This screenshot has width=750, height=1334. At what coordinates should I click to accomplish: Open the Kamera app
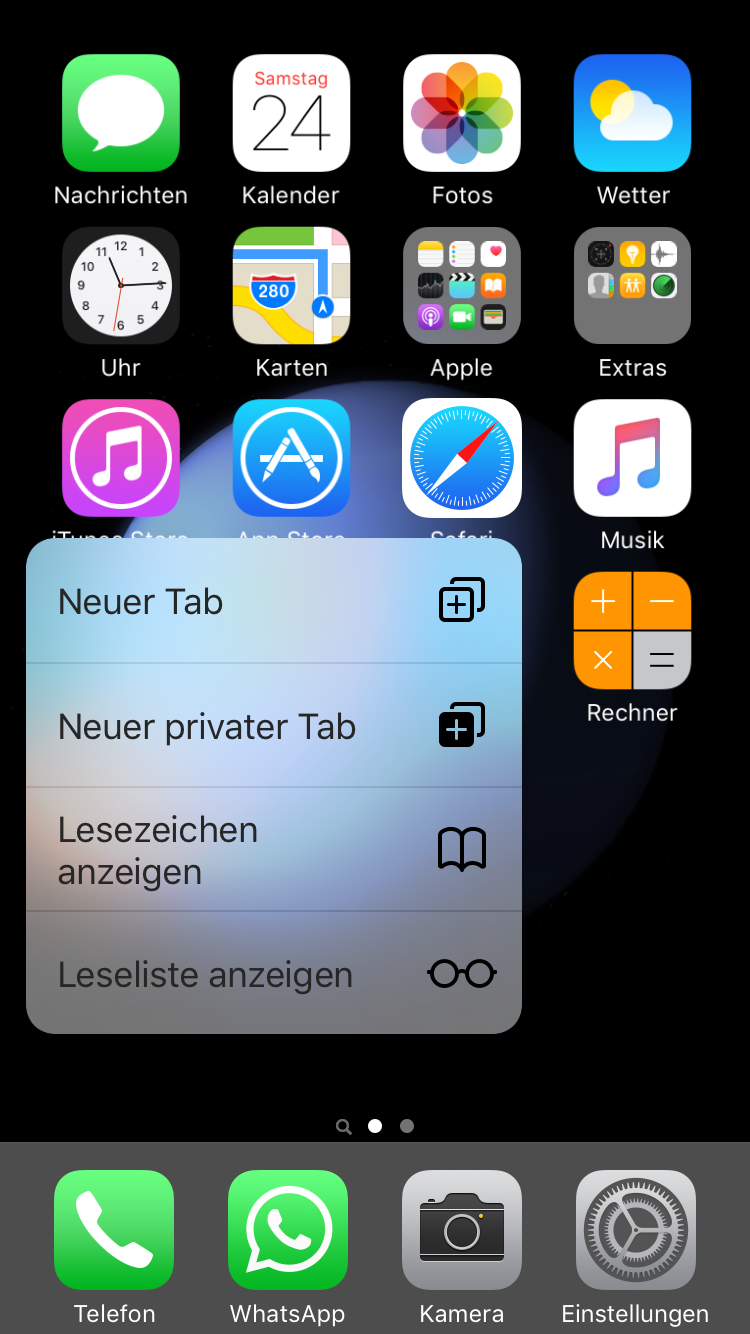462,1230
